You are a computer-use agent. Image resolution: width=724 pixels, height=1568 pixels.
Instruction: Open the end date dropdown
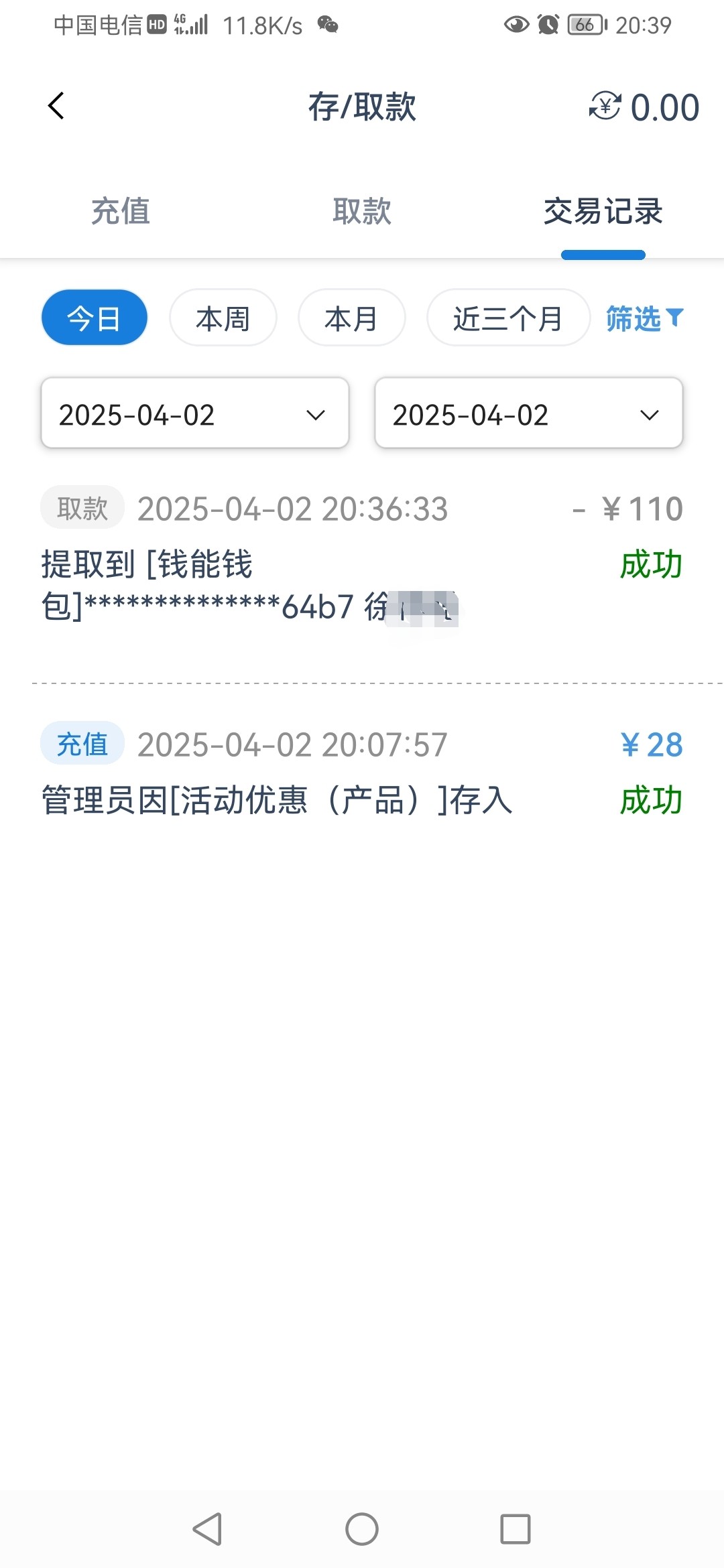529,413
